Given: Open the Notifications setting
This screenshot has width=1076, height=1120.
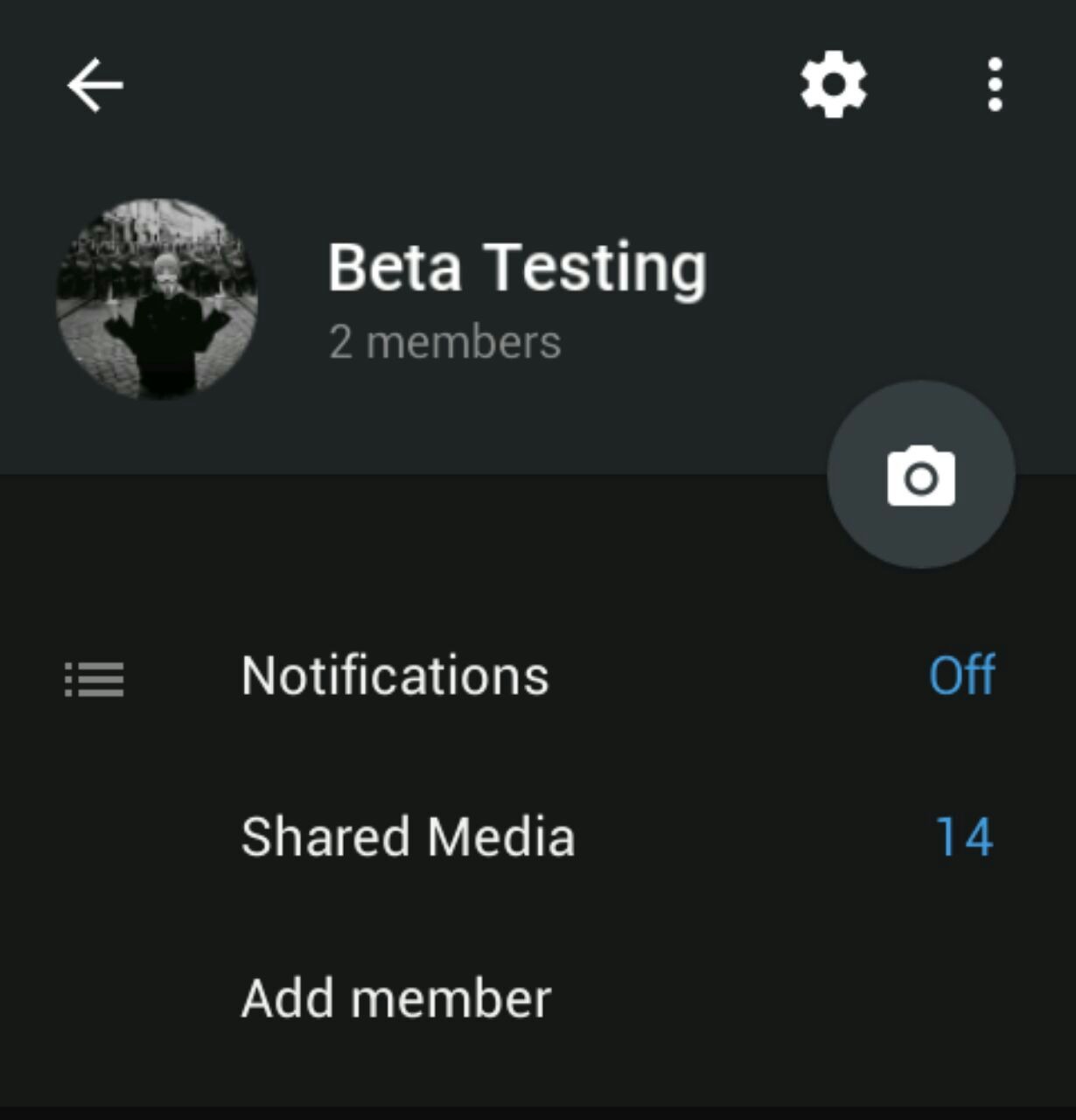Looking at the screenshot, I should click(395, 675).
